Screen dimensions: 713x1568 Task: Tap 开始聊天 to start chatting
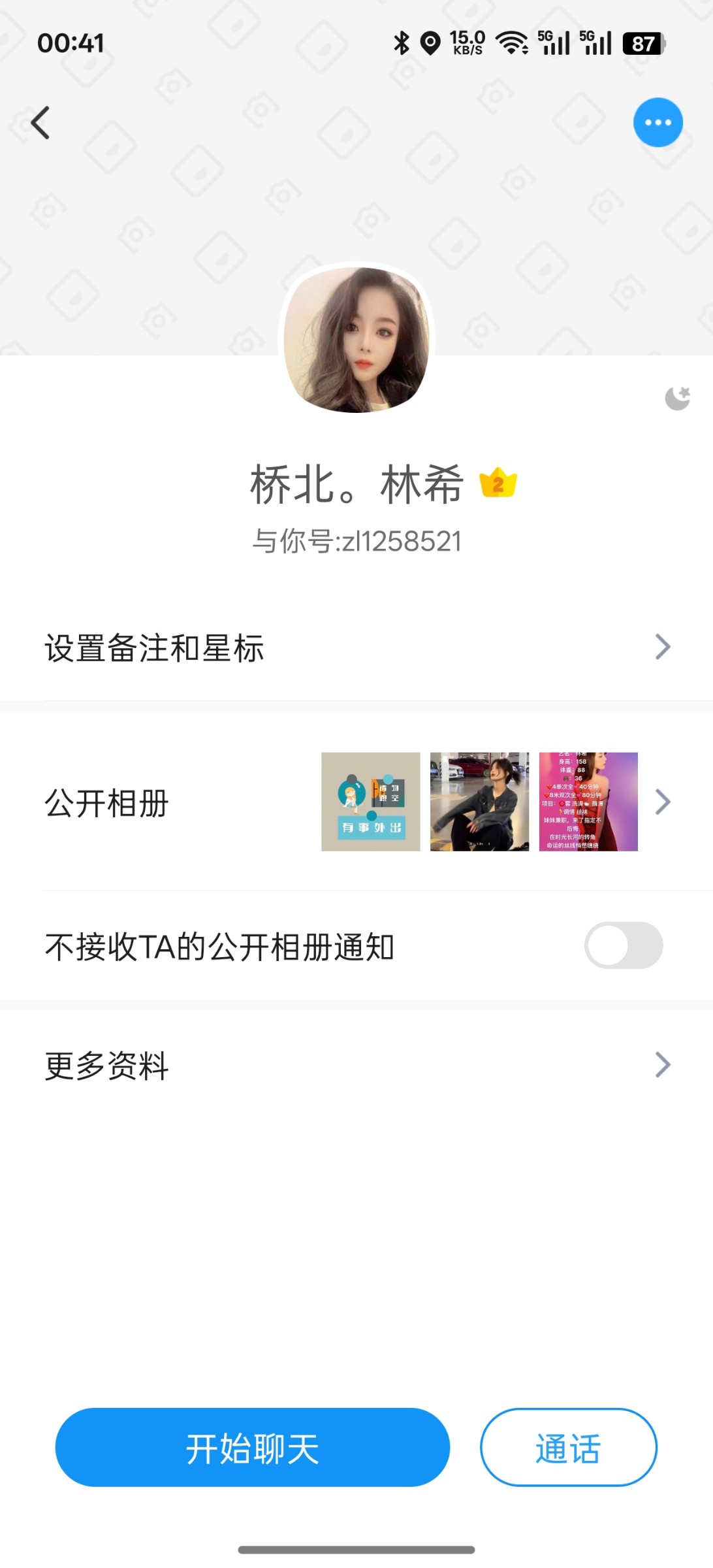pos(253,1447)
